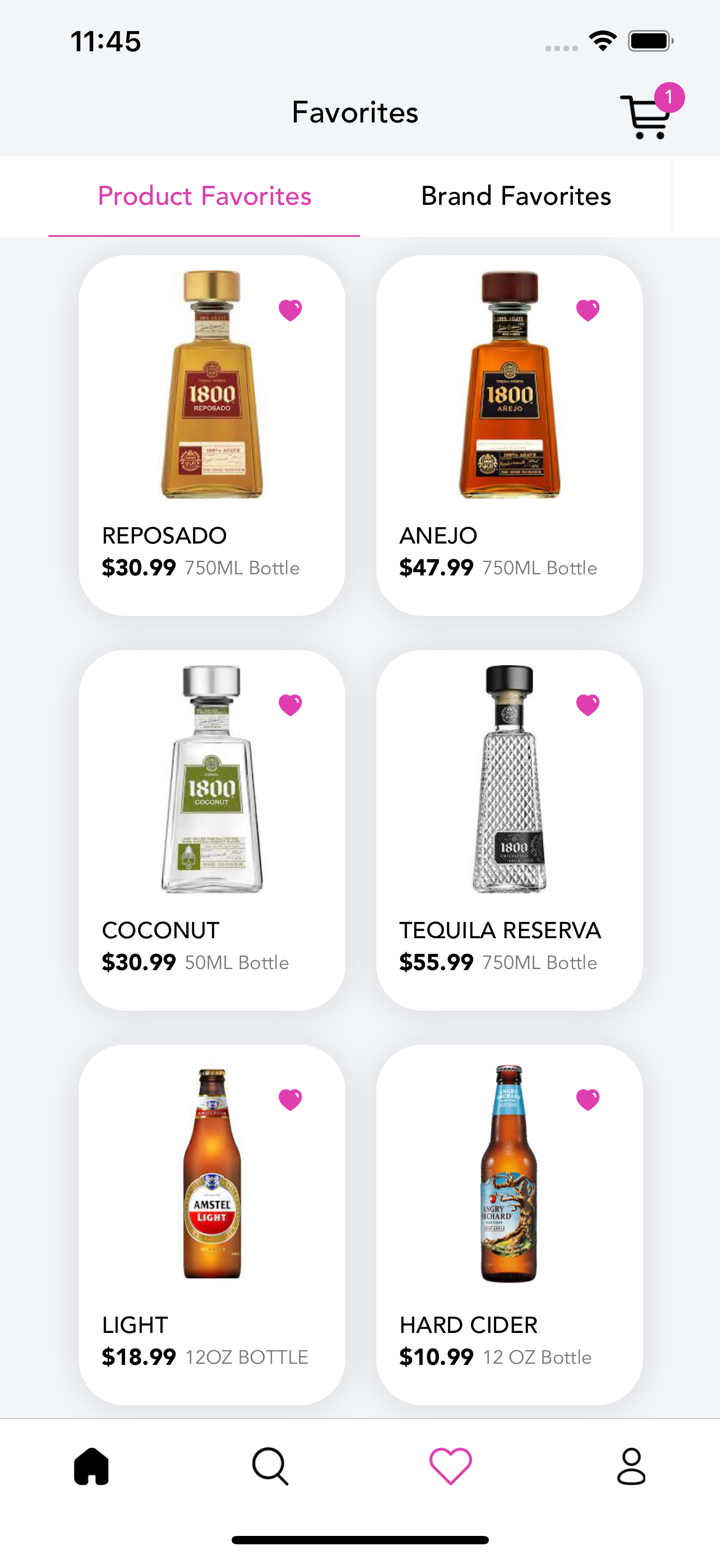This screenshot has height=1558, width=720.
Task: Select the Product Favorites tab
Action: coord(204,196)
